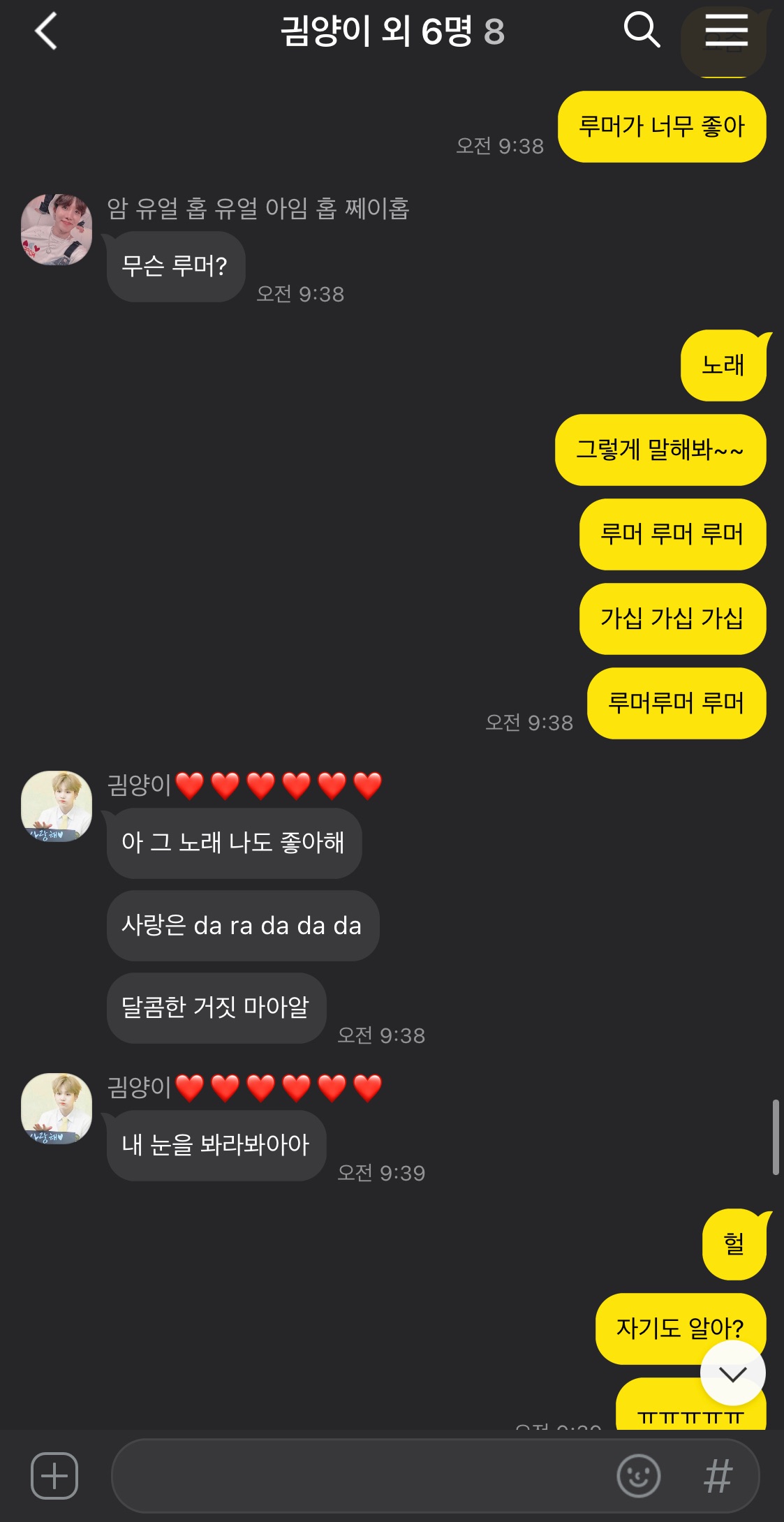
Task: Open 김양이 avatar beside 내 눈을 봐라봐아아
Action: (57, 1108)
